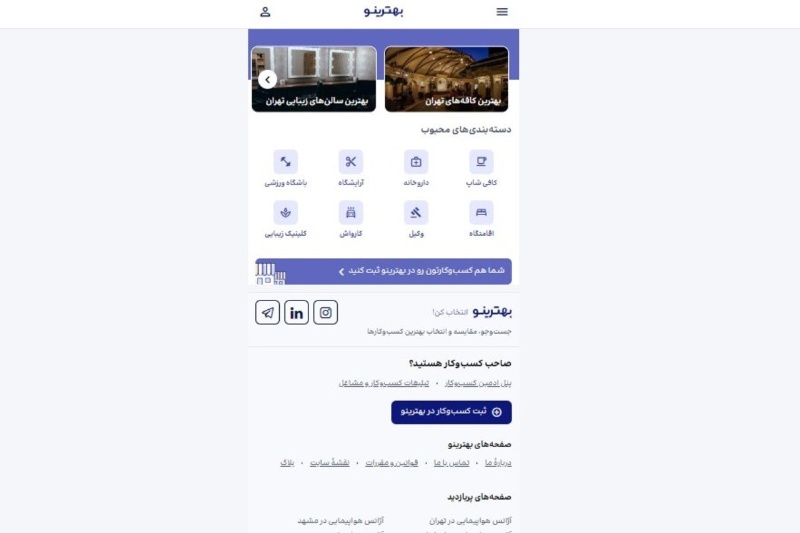
Task: Open the قوانین و مقررات link
Action: [x=386, y=463]
